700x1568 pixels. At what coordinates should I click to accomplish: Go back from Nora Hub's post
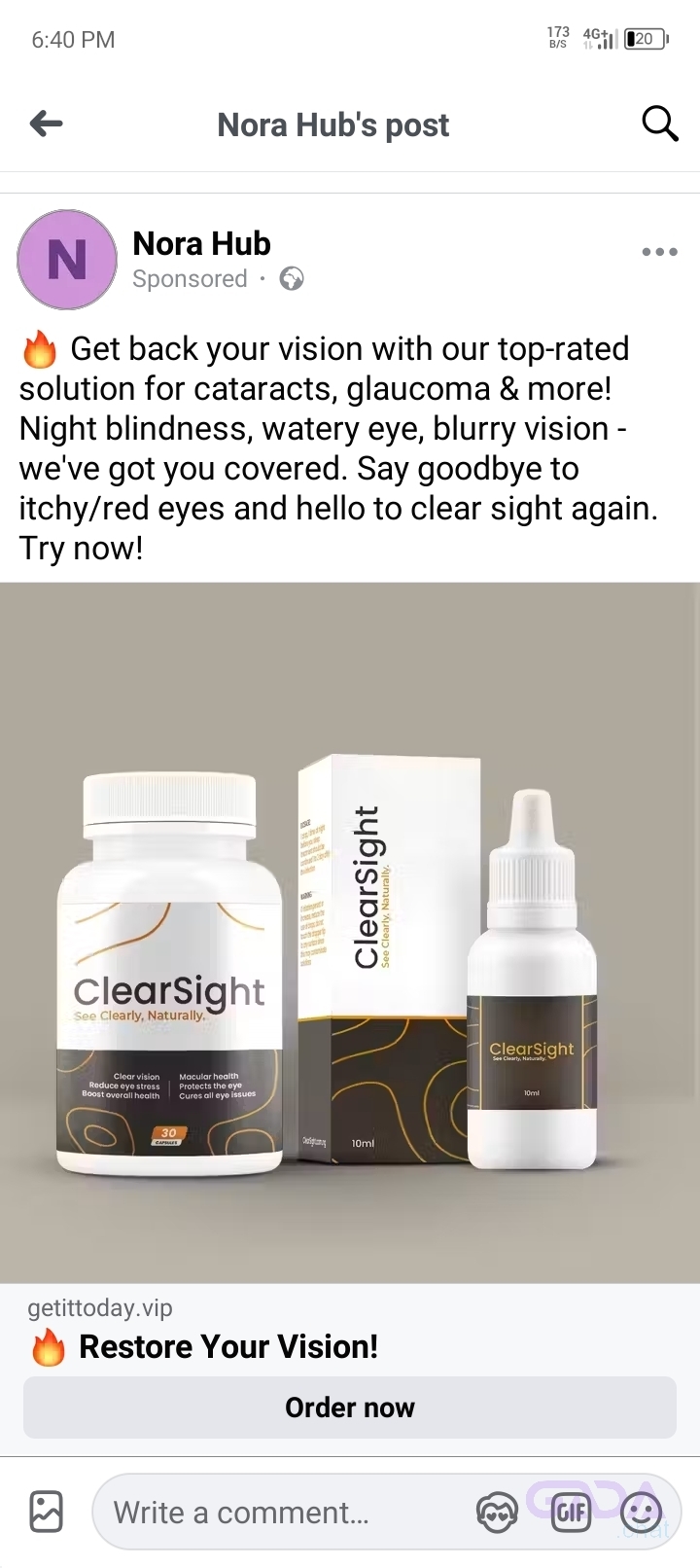[x=47, y=124]
